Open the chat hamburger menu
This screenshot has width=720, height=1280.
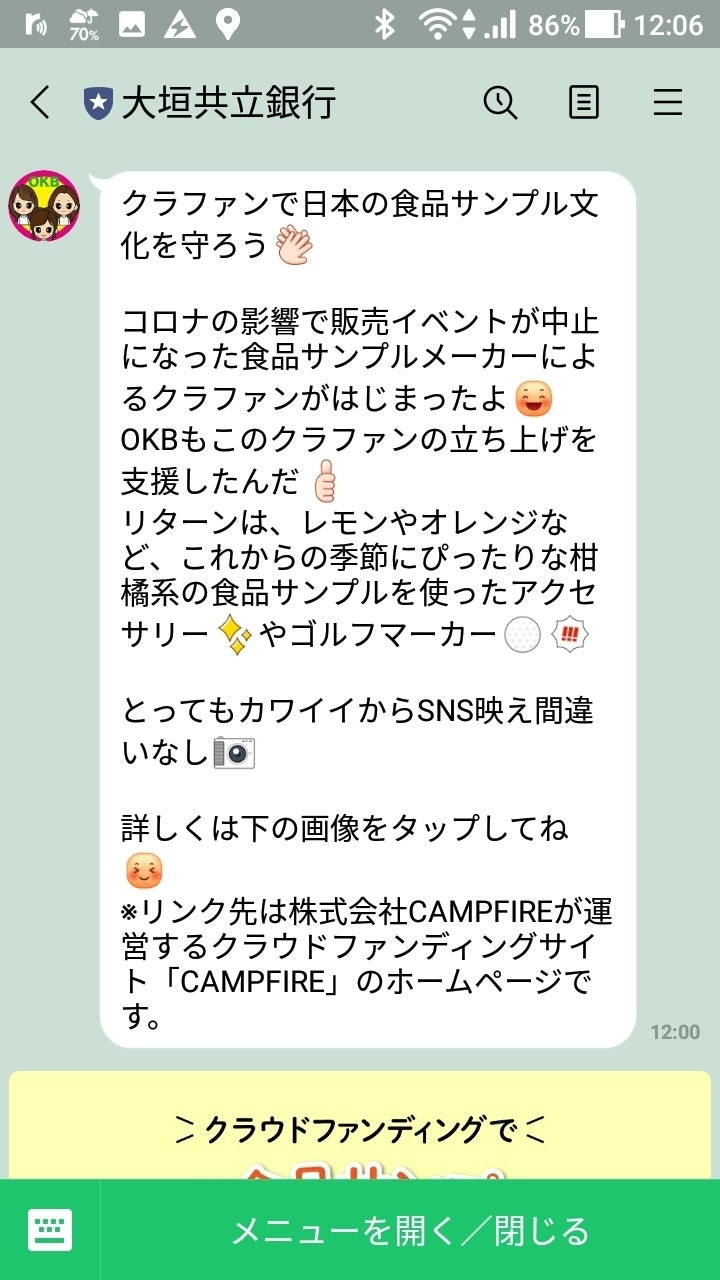pyautogui.click(x=668, y=102)
